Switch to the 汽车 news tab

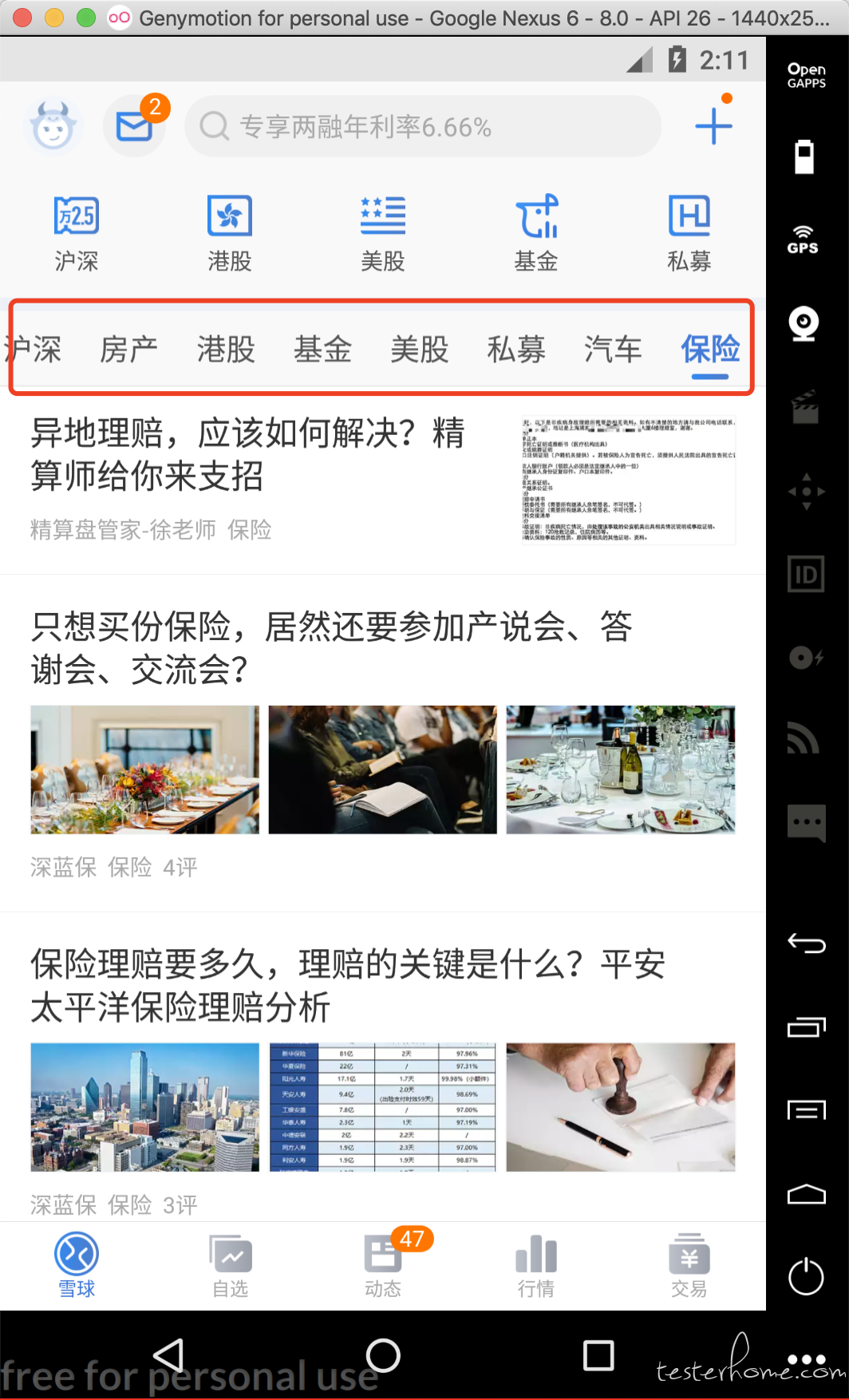(x=613, y=350)
